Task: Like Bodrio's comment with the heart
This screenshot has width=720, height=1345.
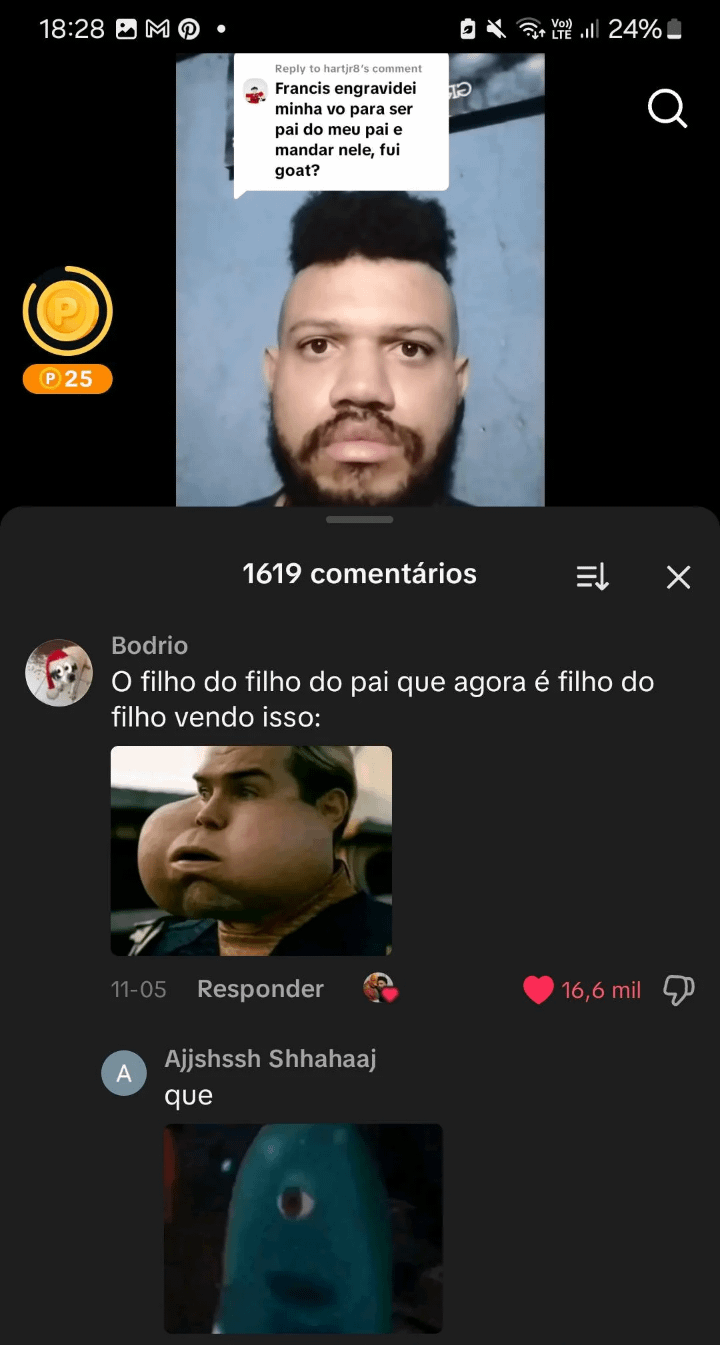Action: click(539, 990)
